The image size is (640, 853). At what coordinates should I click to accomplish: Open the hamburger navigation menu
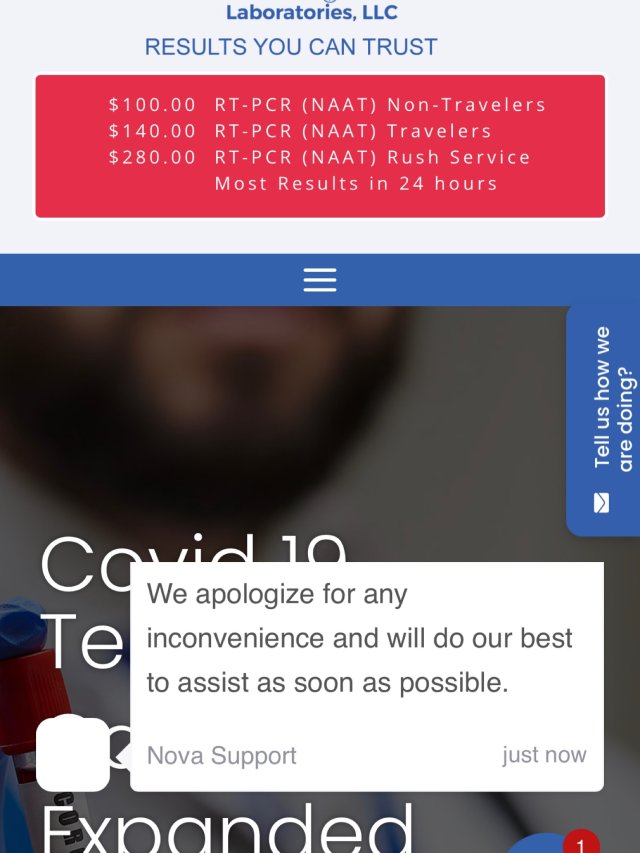pyautogui.click(x=320, y=280)
